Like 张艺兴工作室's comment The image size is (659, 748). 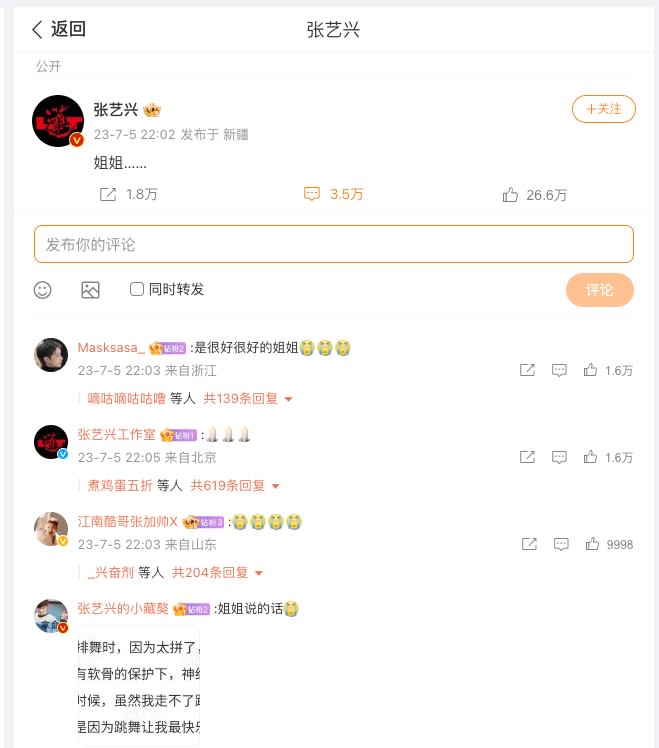(591, 457)
